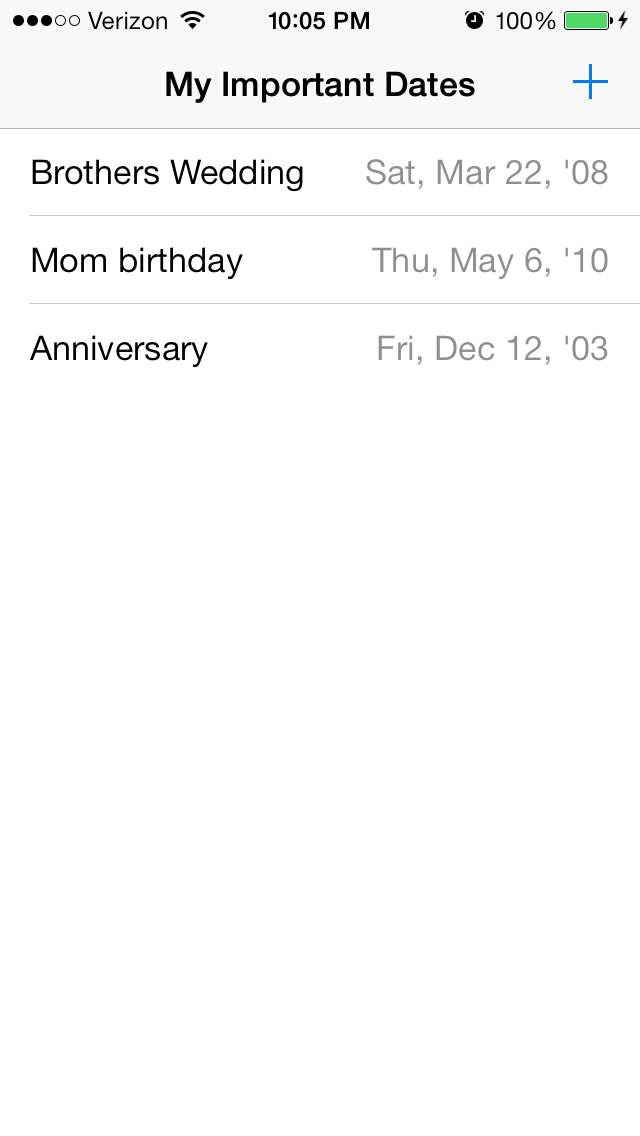Screen dimensions: 640x1136
Task: Select the Anniversary row
Action: click(320, 348)
